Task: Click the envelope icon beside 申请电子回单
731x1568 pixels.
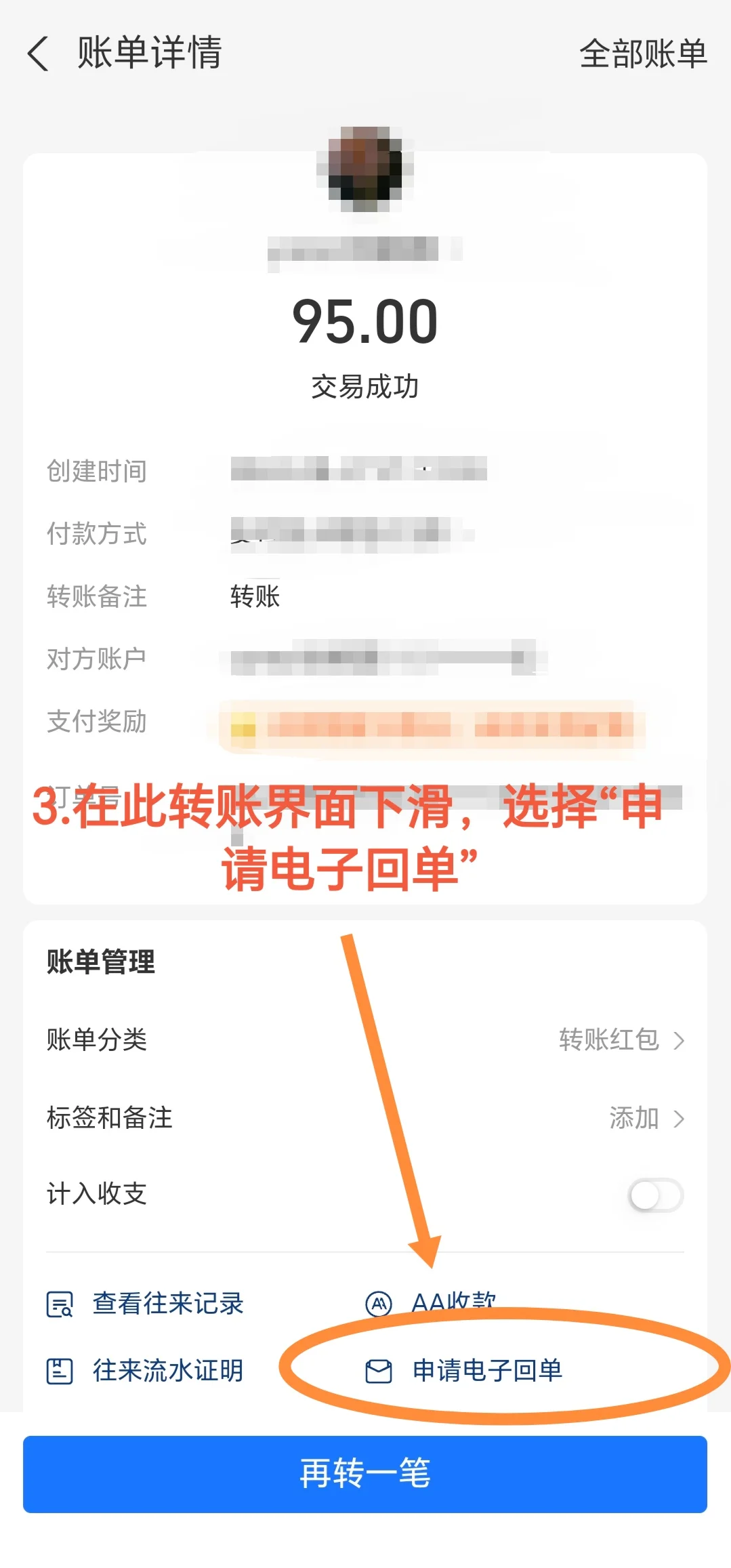Action: pos(378,1370)
